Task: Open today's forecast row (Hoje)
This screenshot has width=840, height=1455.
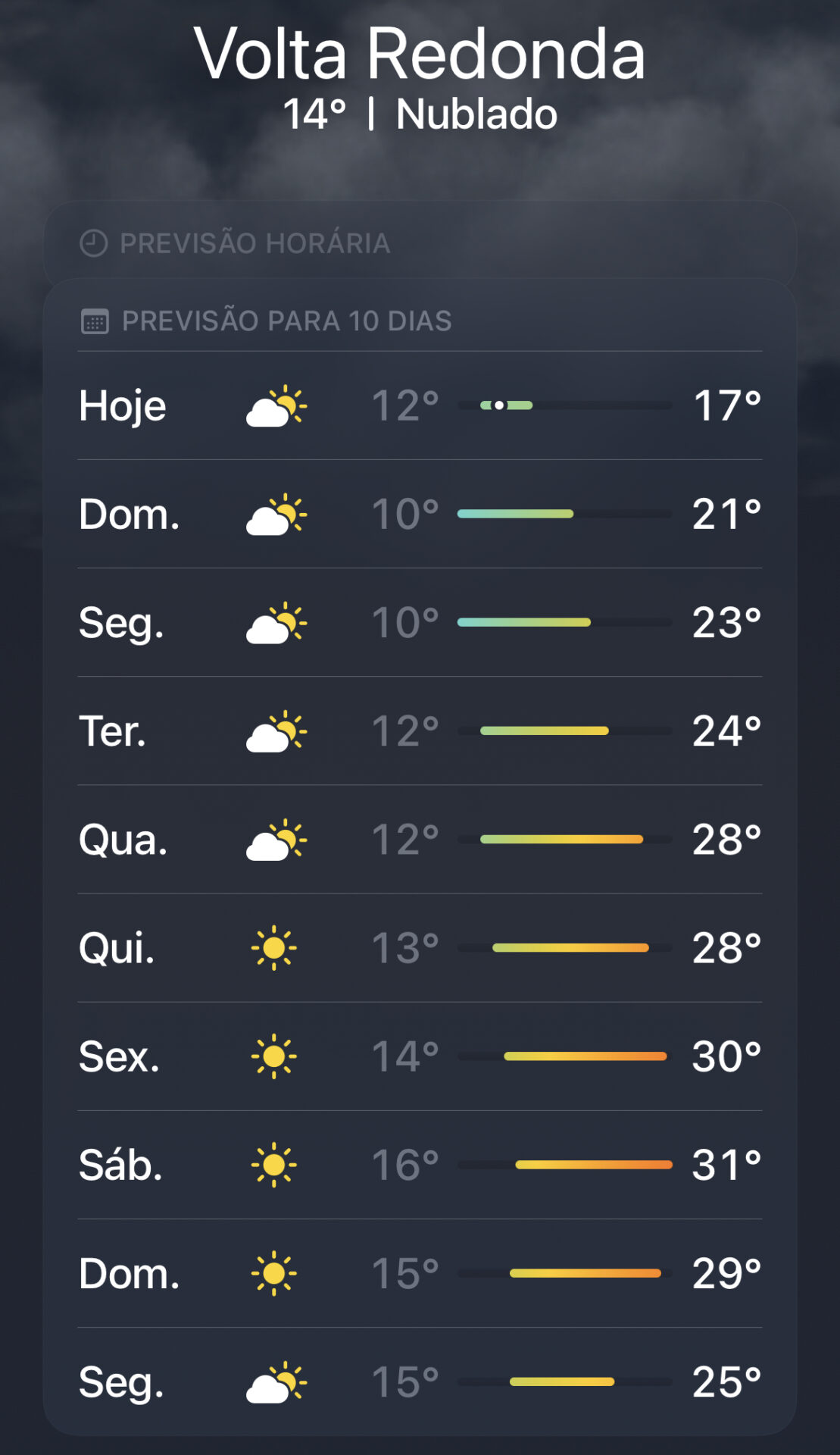Action: coord(419,405)
